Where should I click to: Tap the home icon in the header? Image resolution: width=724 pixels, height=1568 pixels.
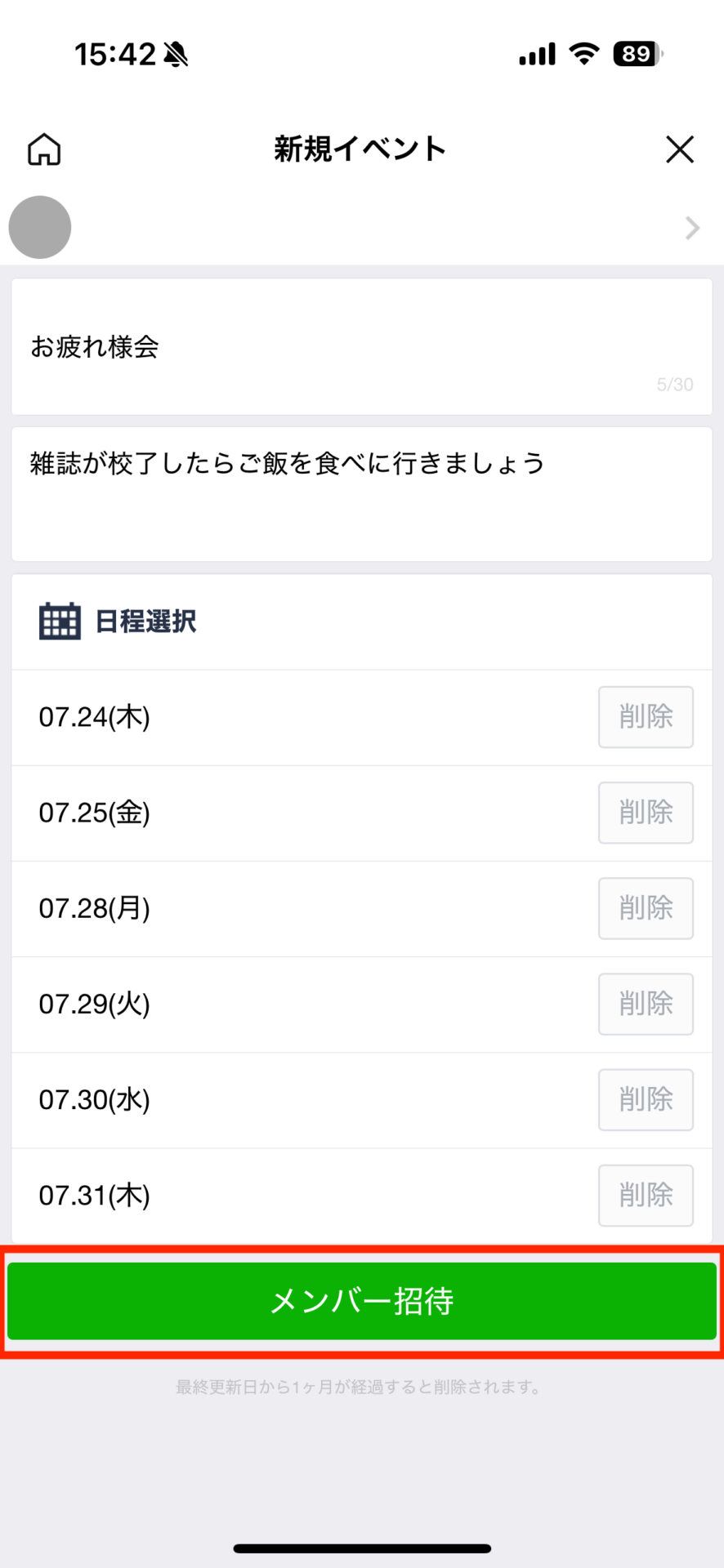coord(44,149)
